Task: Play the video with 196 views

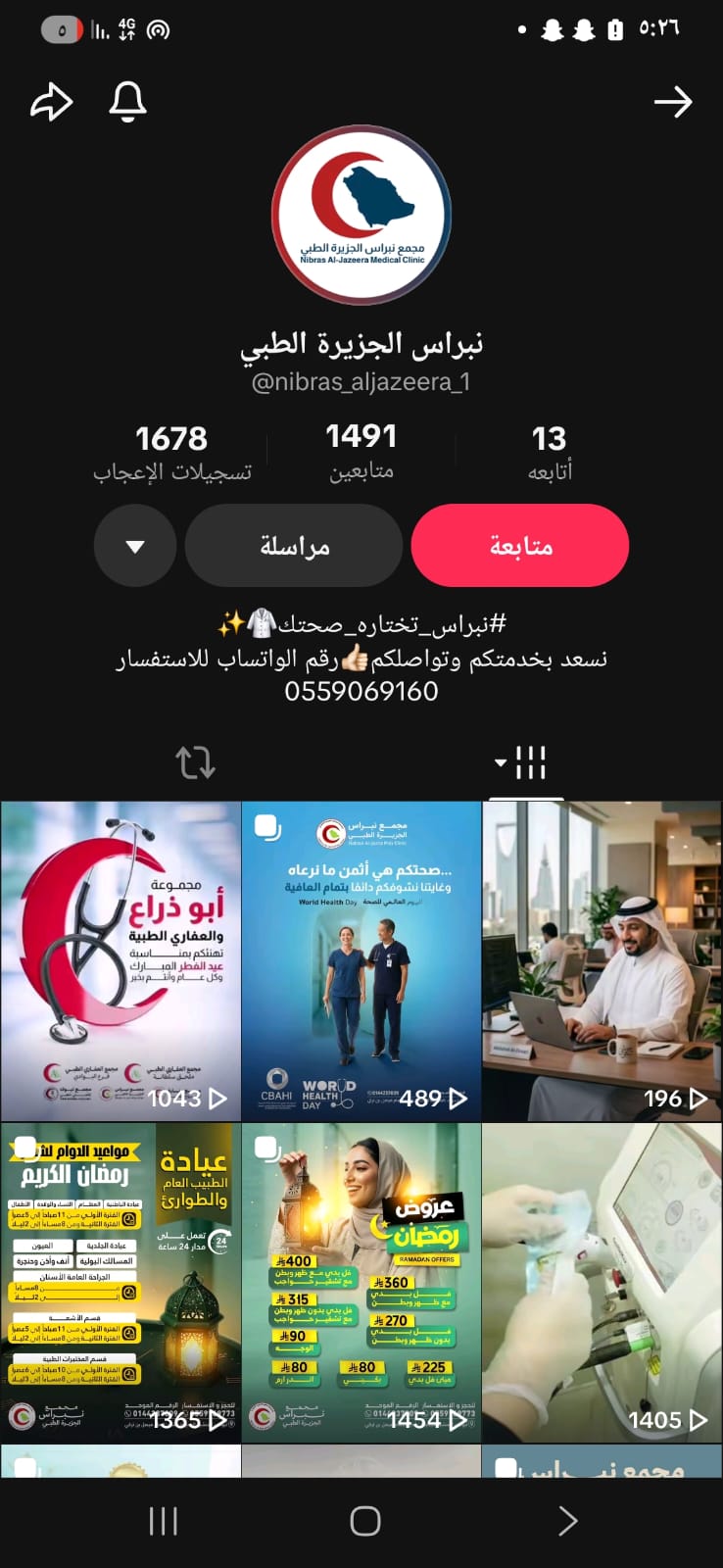Action: click(x=602, y=960)
